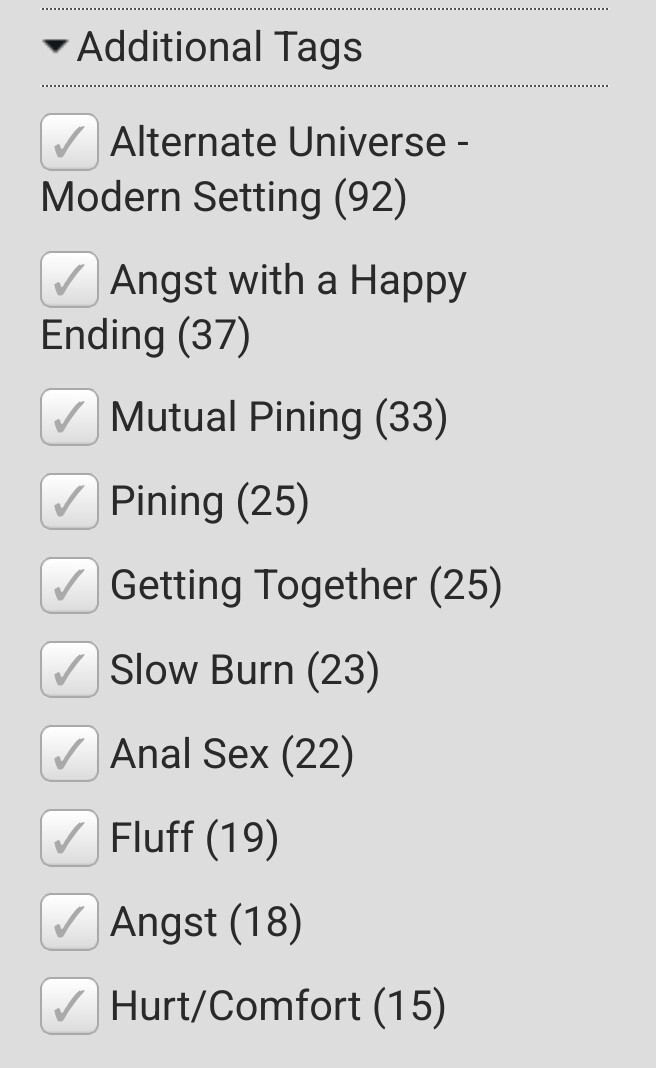The image size is (656, 1068).
Task: Check the Fluff tag filter
Action: tap(69, 838)
